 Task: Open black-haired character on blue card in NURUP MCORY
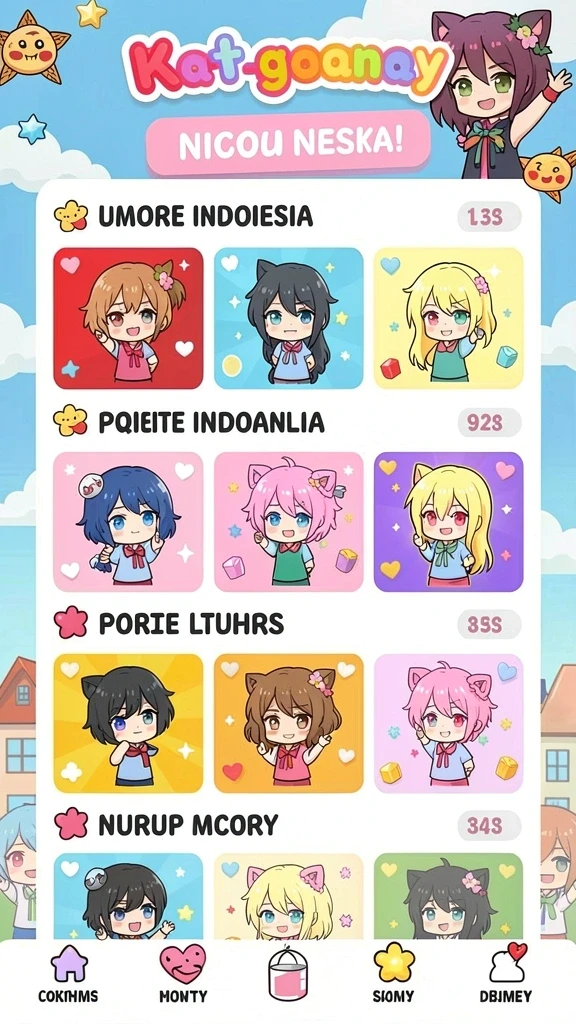128,897
